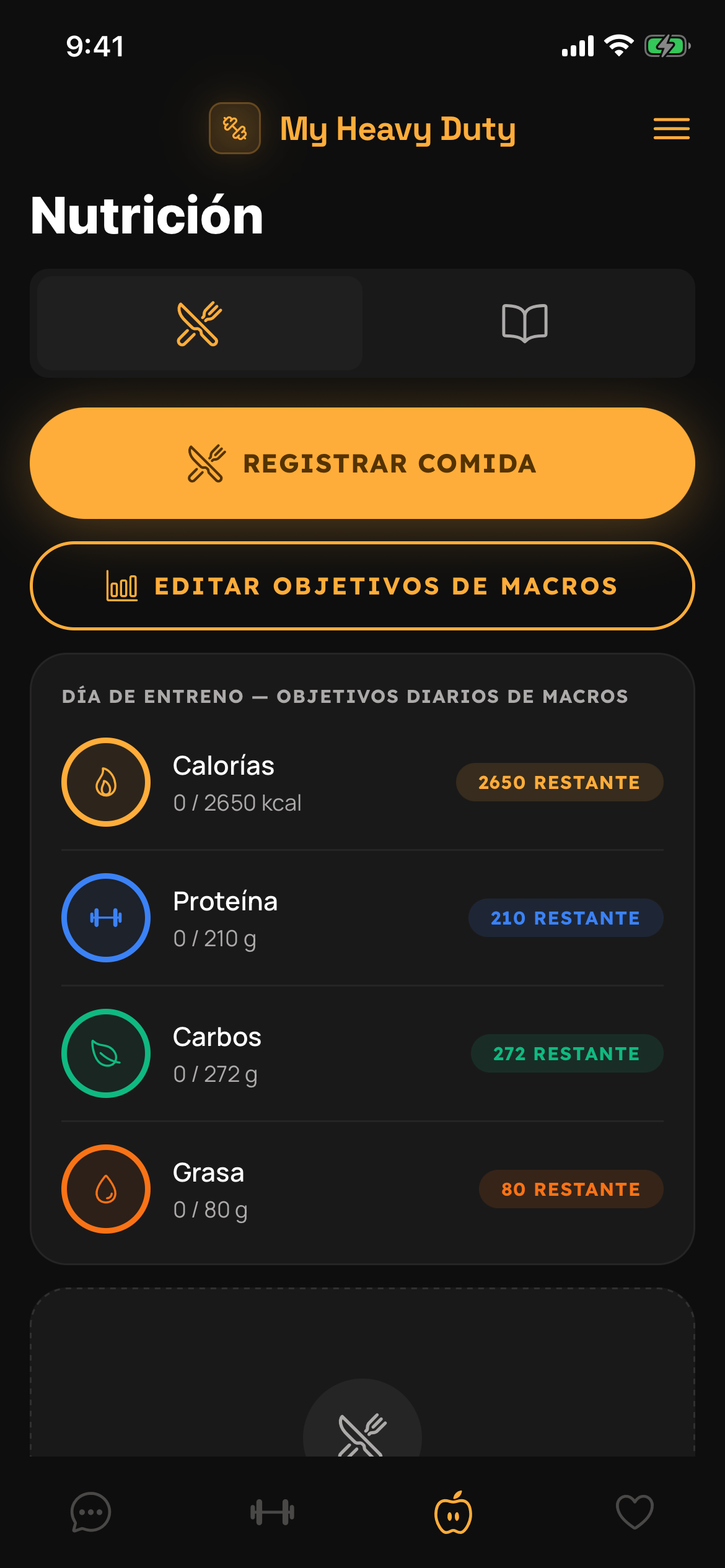Switch to the book tab
This screenshot has height=1568, width=725.
tap(525, 323)
